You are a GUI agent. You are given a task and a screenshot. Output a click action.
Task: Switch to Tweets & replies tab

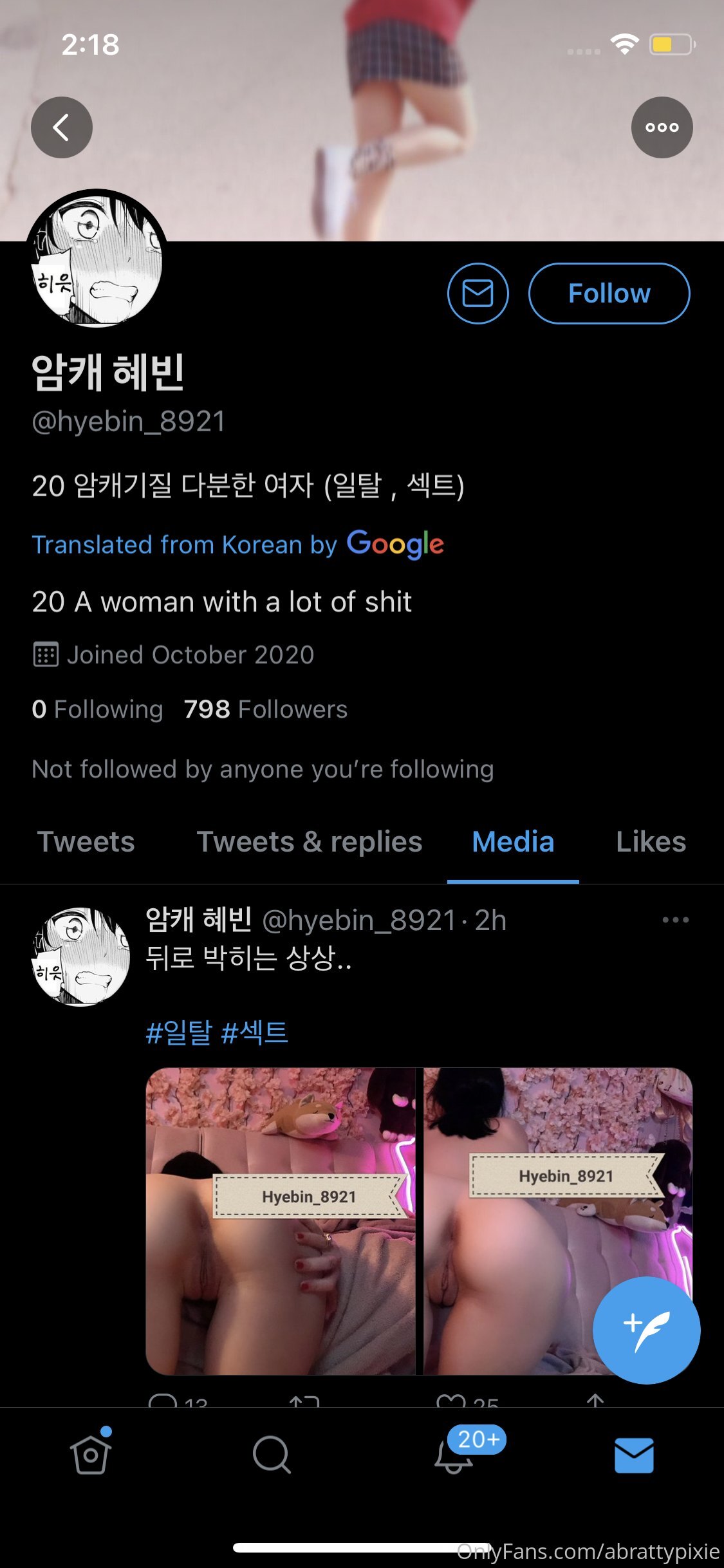coord(310,842)
